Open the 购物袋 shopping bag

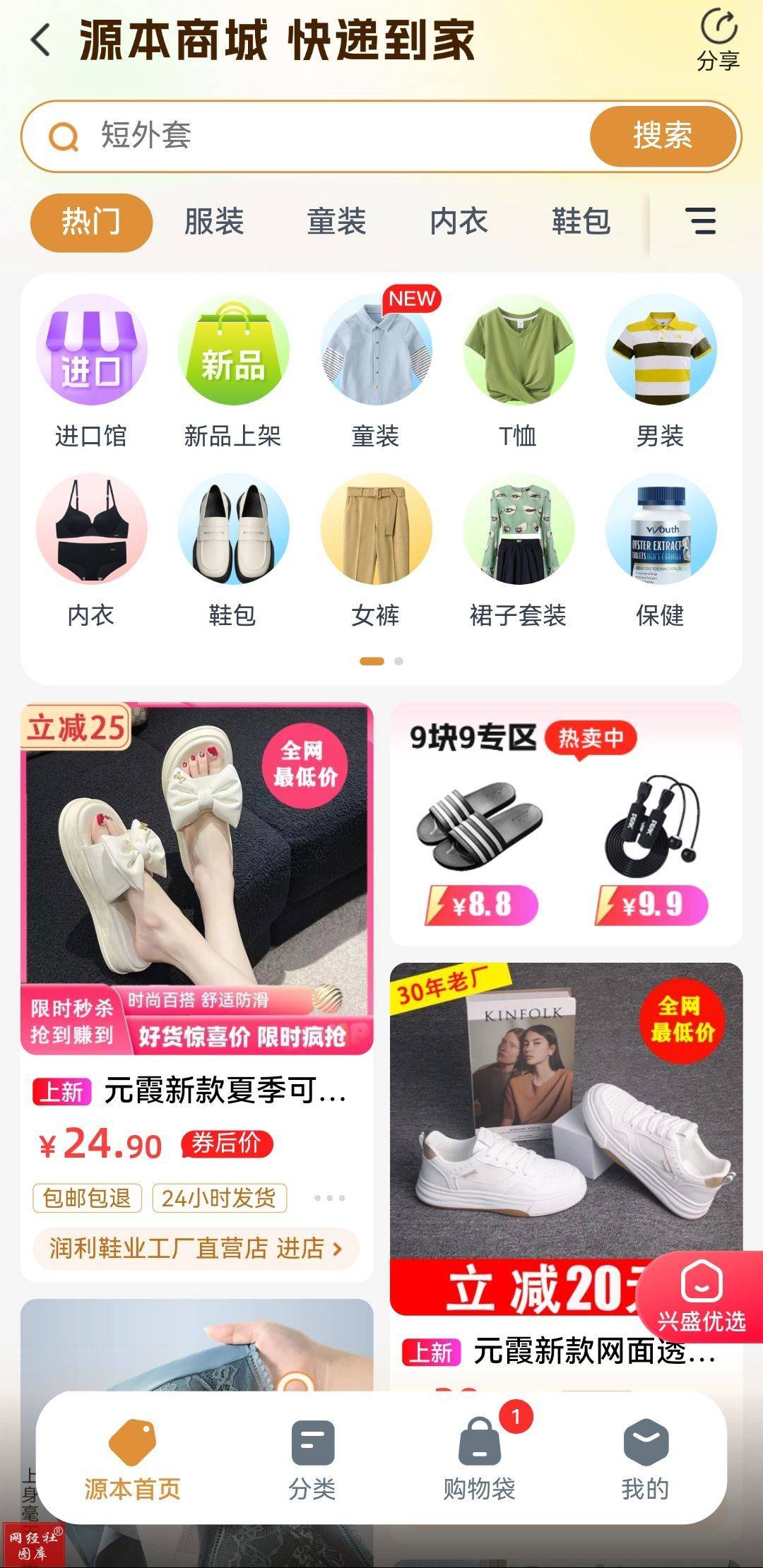[479, 1459]
